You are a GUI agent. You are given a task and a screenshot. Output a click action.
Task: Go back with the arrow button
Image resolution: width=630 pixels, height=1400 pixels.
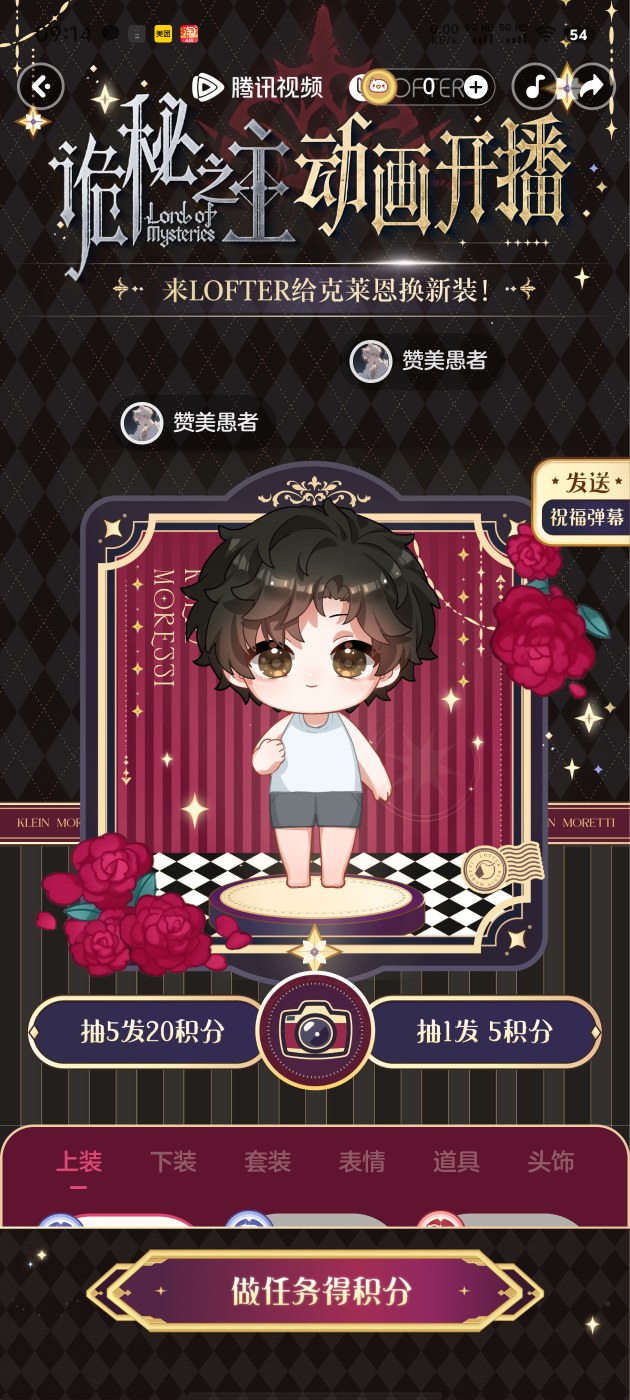point(41,87)
